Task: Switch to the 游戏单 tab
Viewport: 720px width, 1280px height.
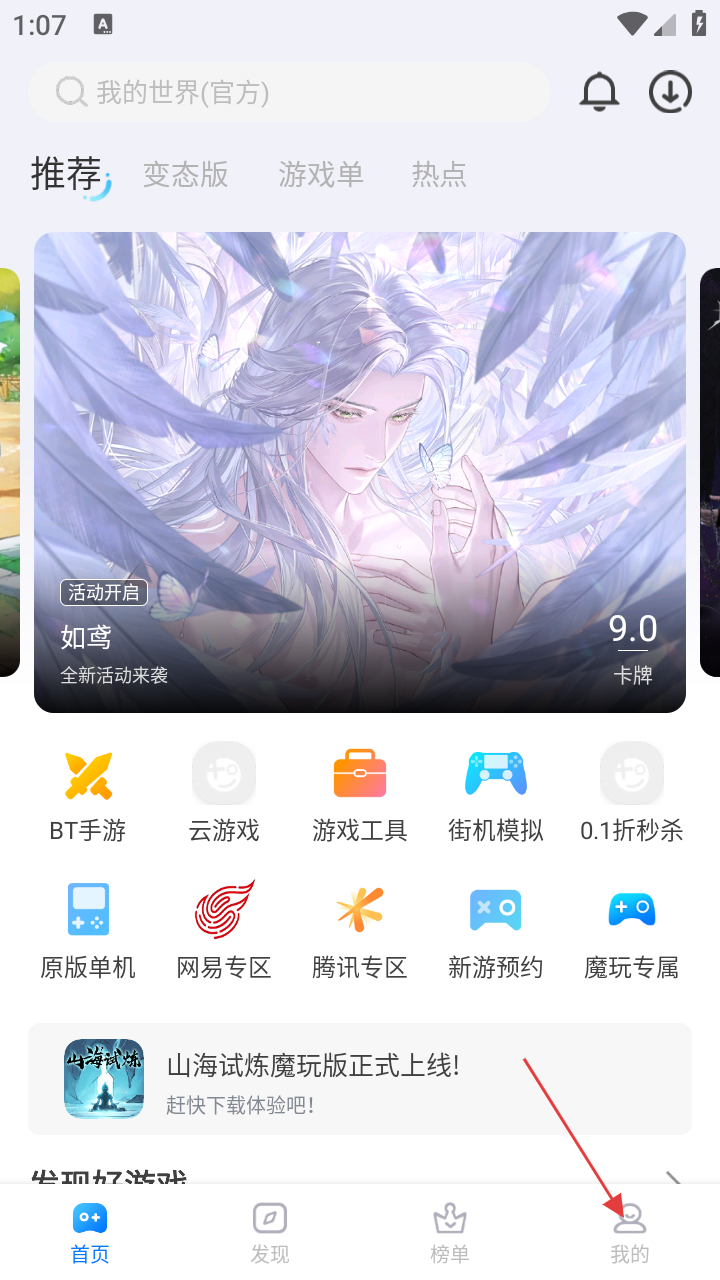Action: tap(321, 175)
